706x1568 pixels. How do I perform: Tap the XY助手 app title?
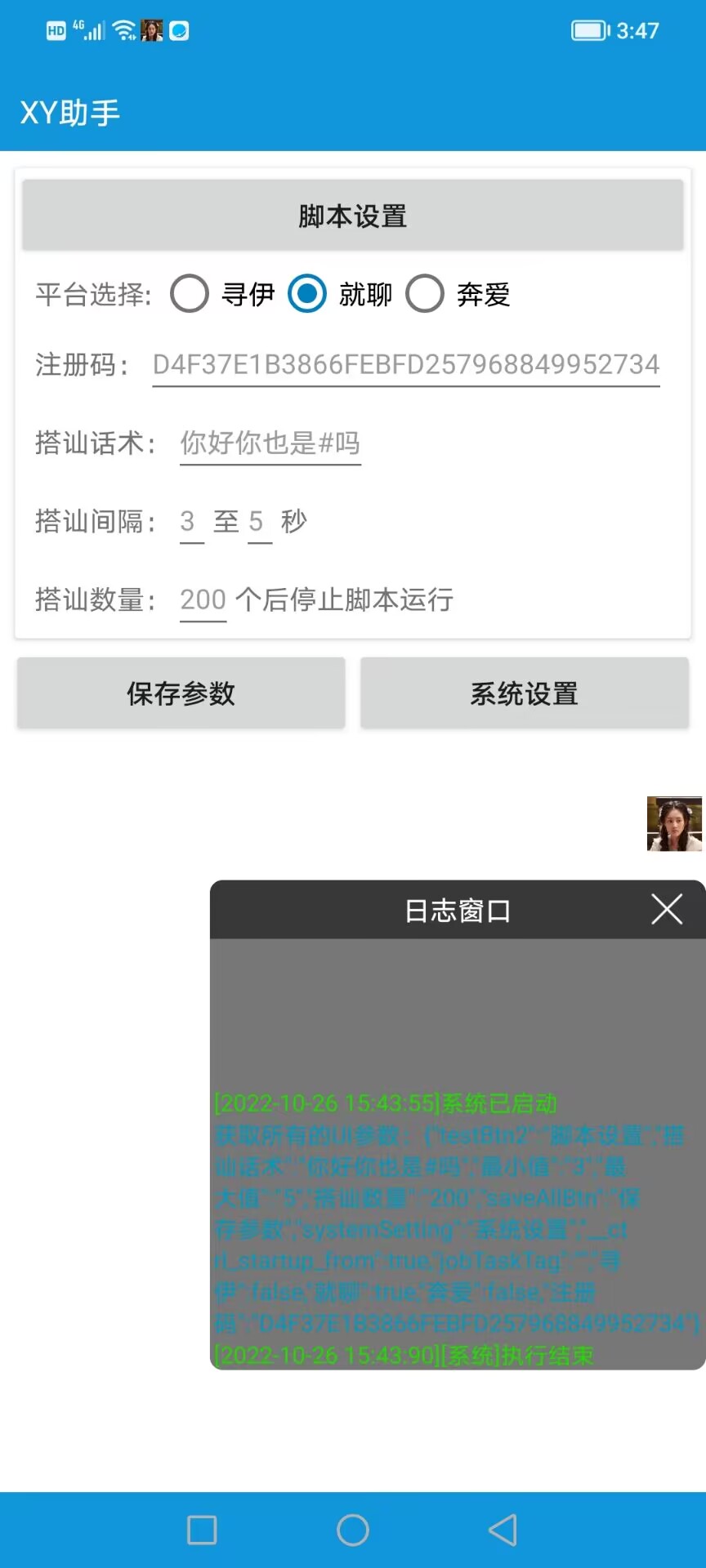(x=70, y=111)
